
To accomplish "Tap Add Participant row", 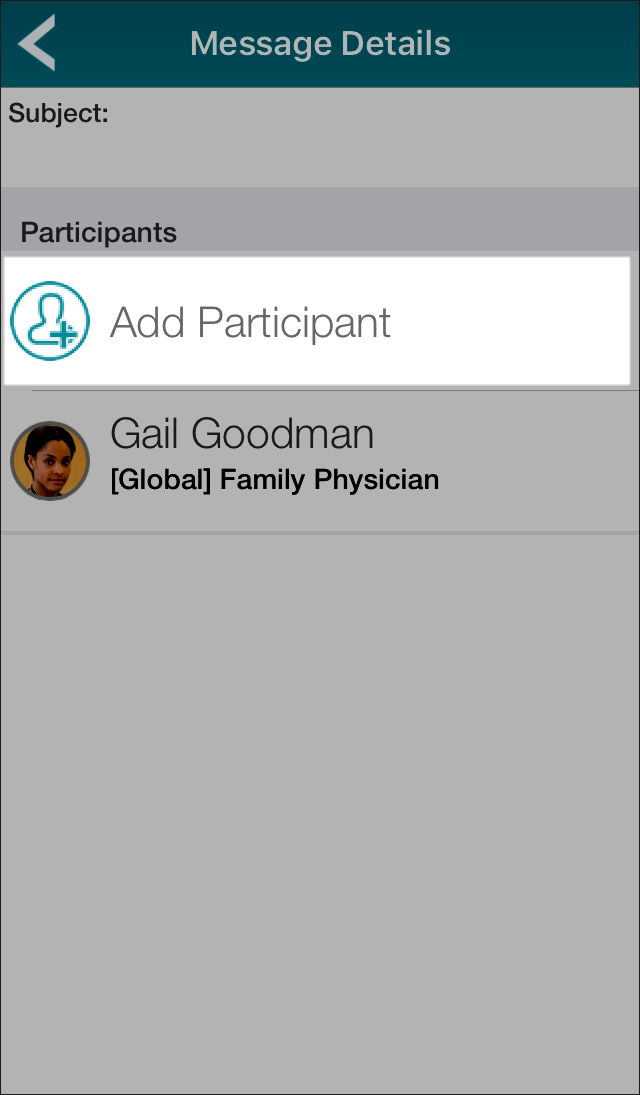I will 317,321.
